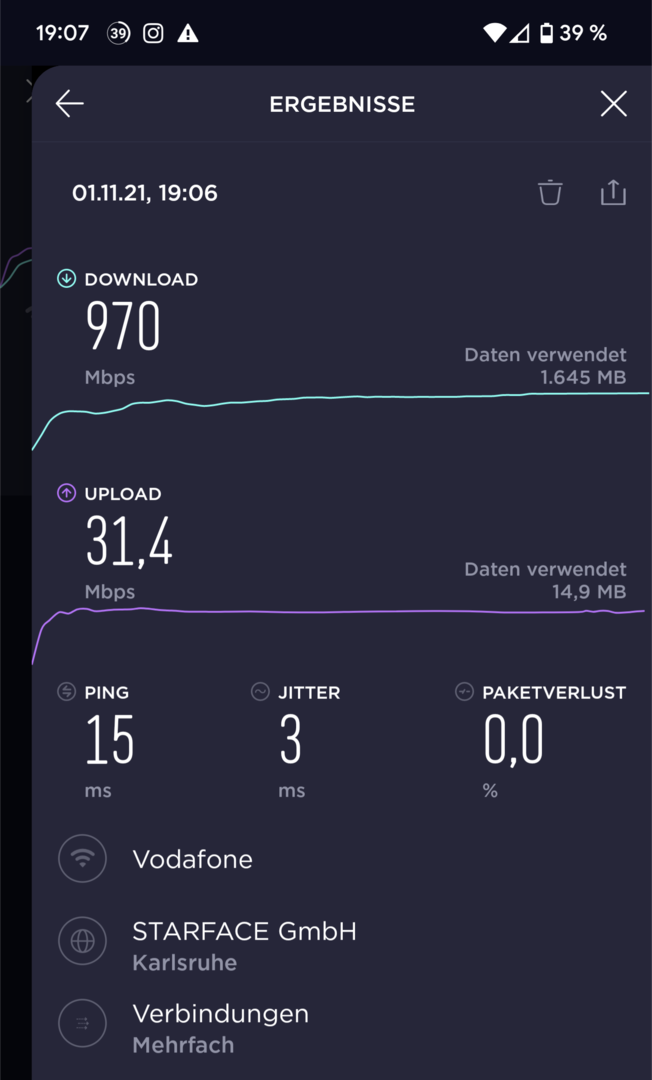652x1080 pixels.
Task: Go back using the arrow icon
Action: pos(70,104)
